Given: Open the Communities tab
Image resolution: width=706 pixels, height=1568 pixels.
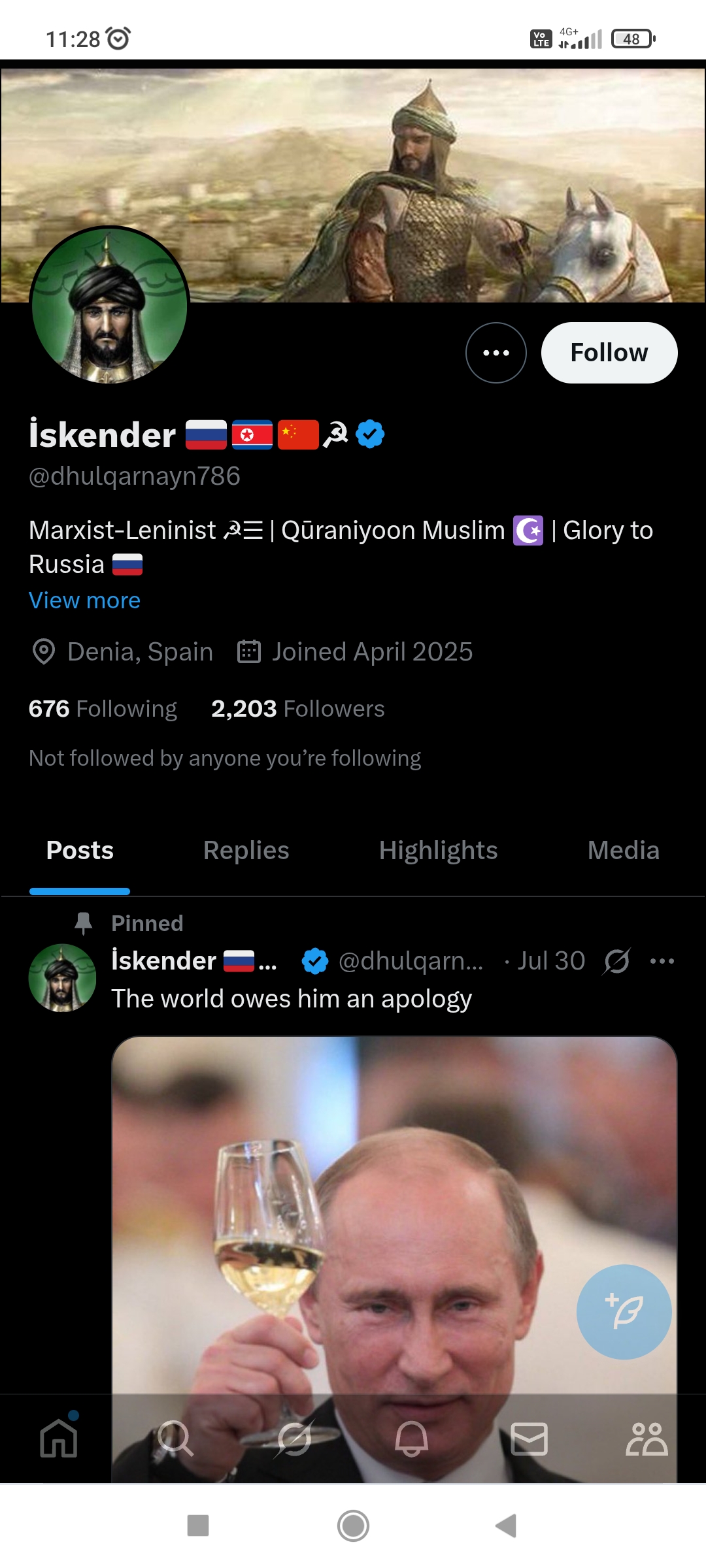Looking at the screenshot, I should coord(646,1439).
